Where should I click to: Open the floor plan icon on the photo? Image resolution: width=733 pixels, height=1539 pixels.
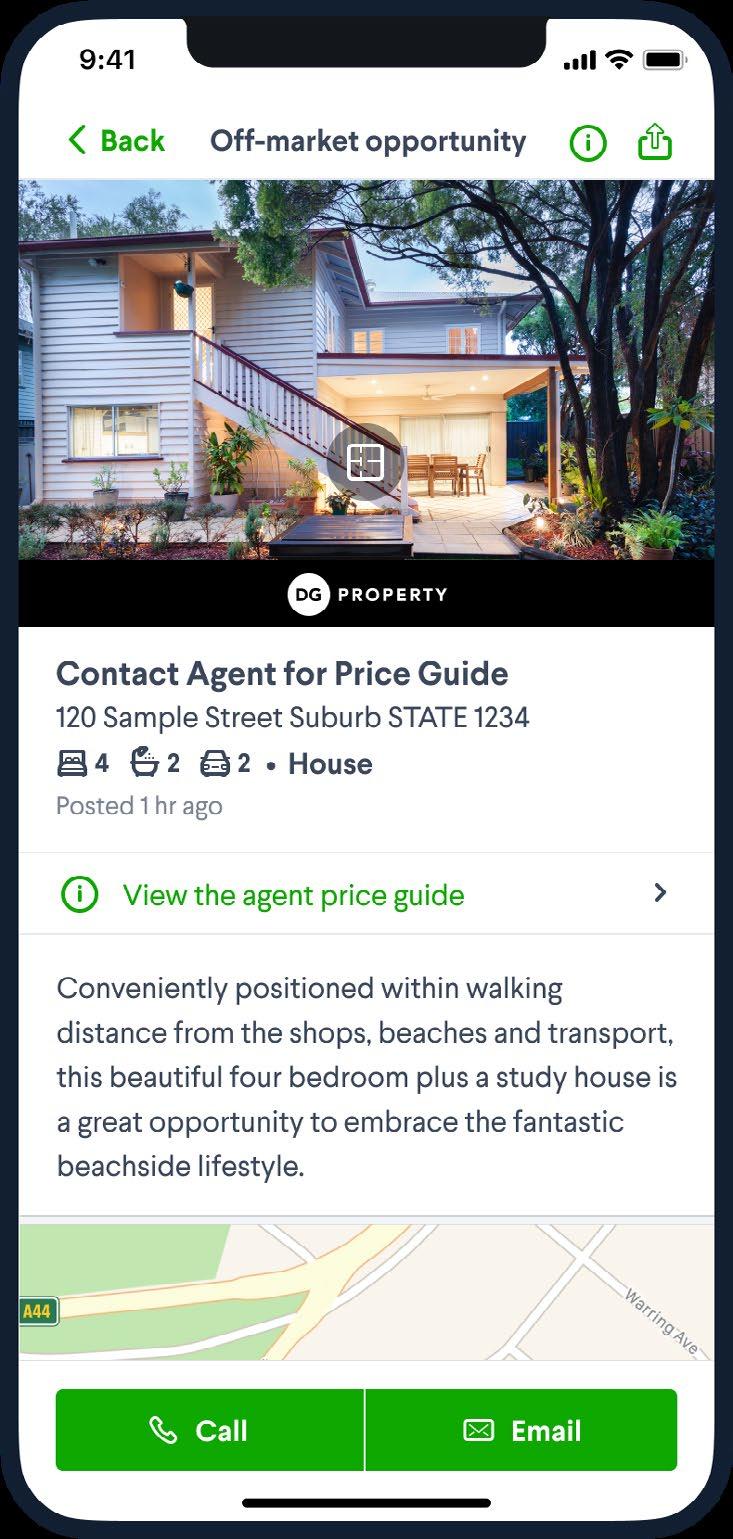(x=365, y=462)
